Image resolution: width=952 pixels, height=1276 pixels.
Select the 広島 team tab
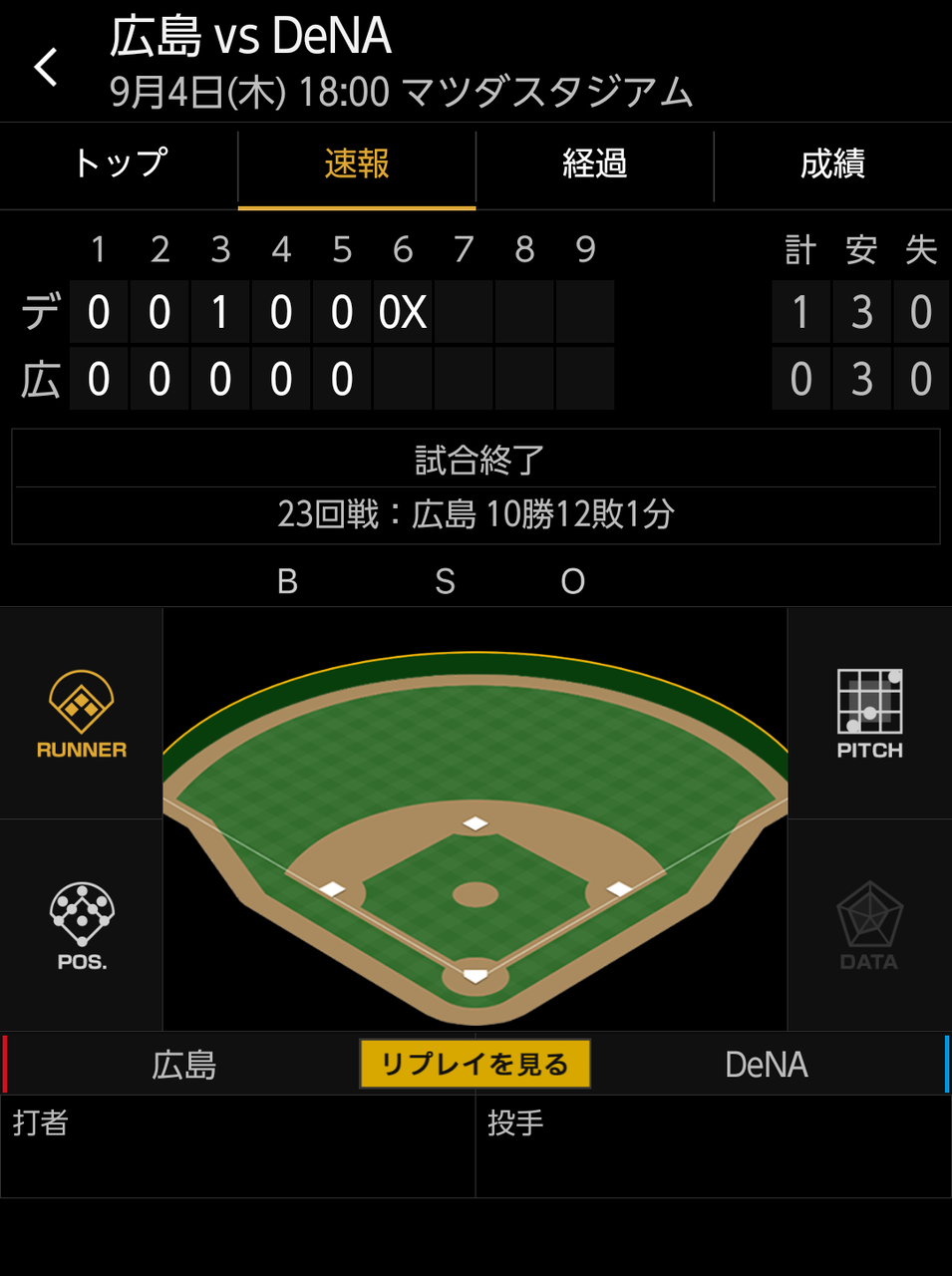pyautogui.click(x=183, y=1065)
